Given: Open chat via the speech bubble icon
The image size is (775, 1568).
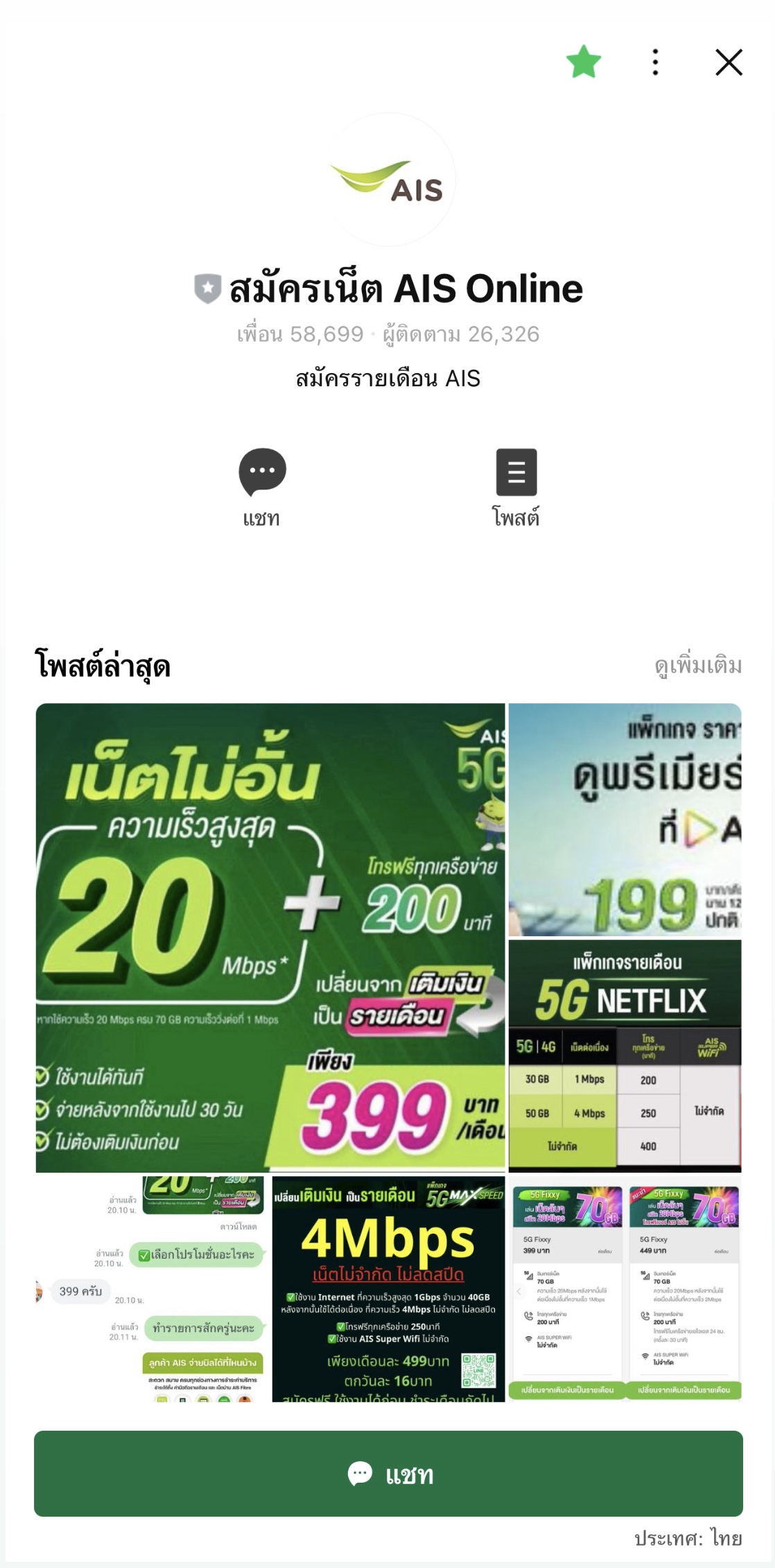Looking at the screenshot, I should pos(262,473).
